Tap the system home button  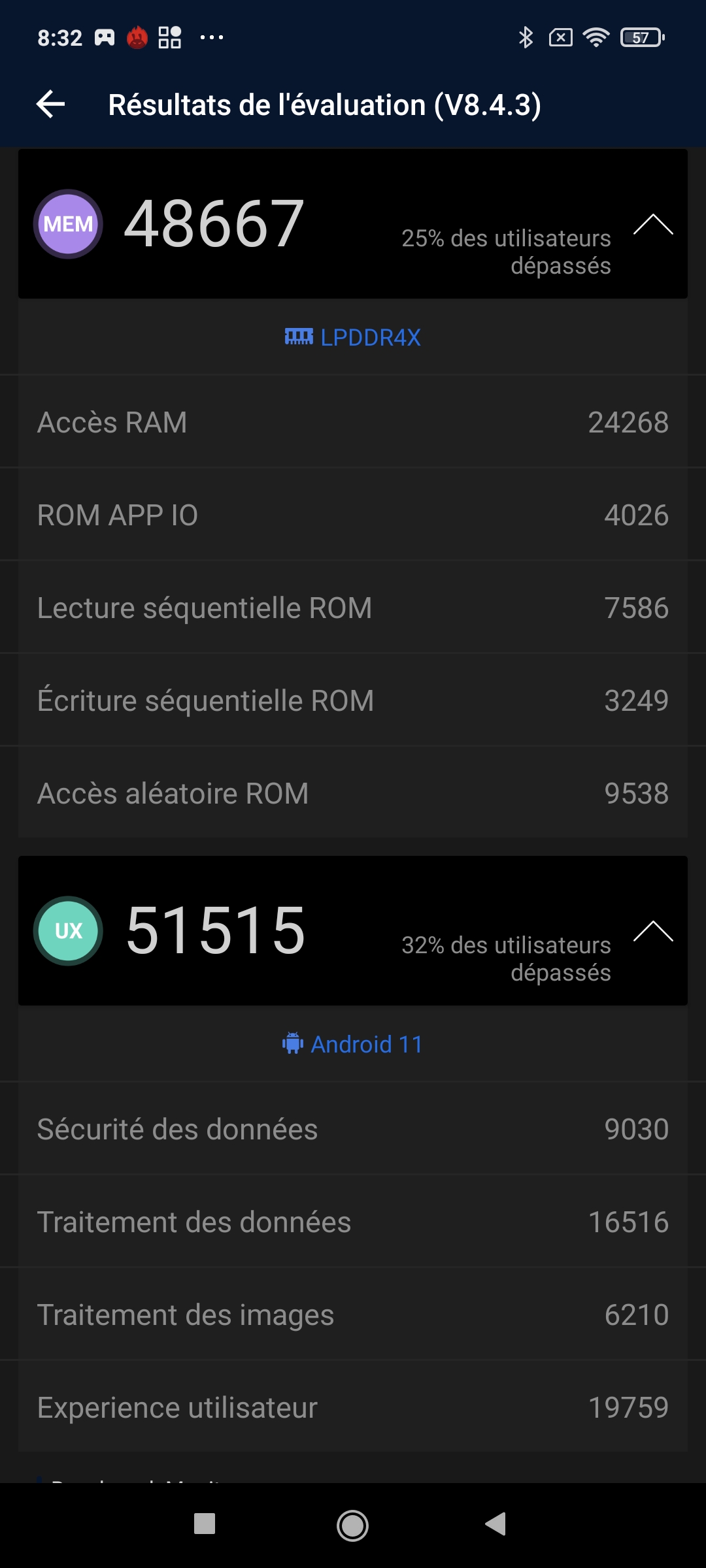click(352, 1526)
